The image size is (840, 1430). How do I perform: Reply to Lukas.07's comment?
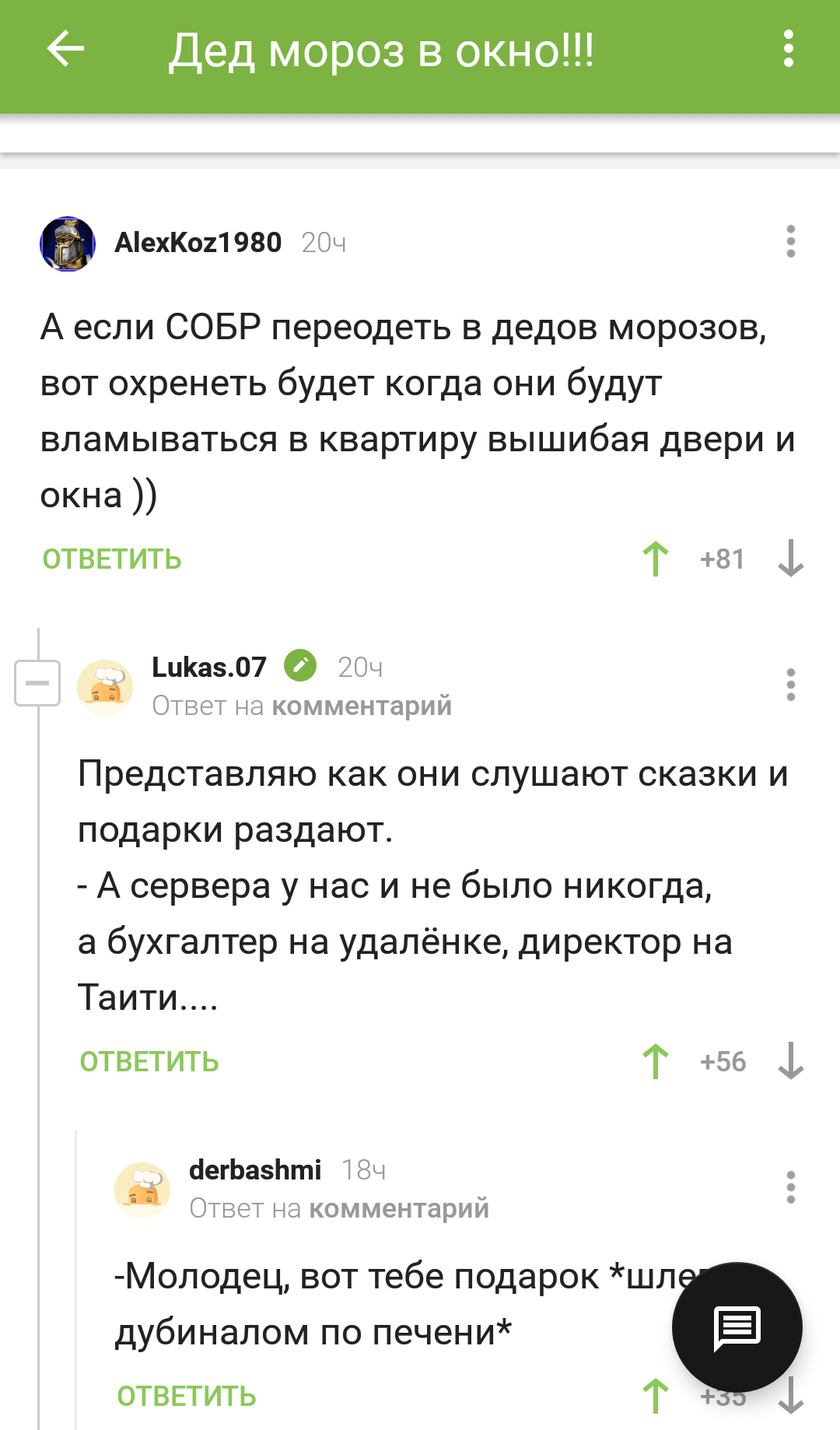tap(149, 1062)
